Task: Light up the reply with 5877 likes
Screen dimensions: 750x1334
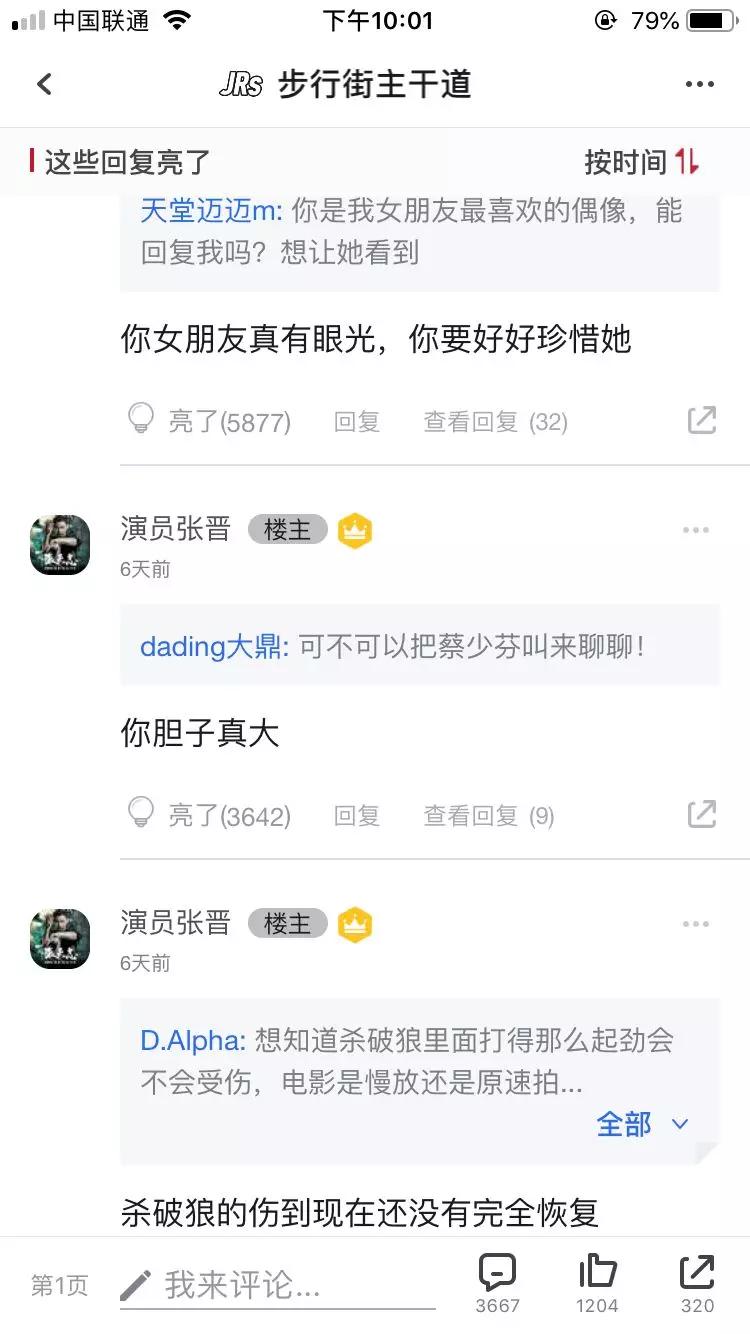Action: (x=210, y=421)
